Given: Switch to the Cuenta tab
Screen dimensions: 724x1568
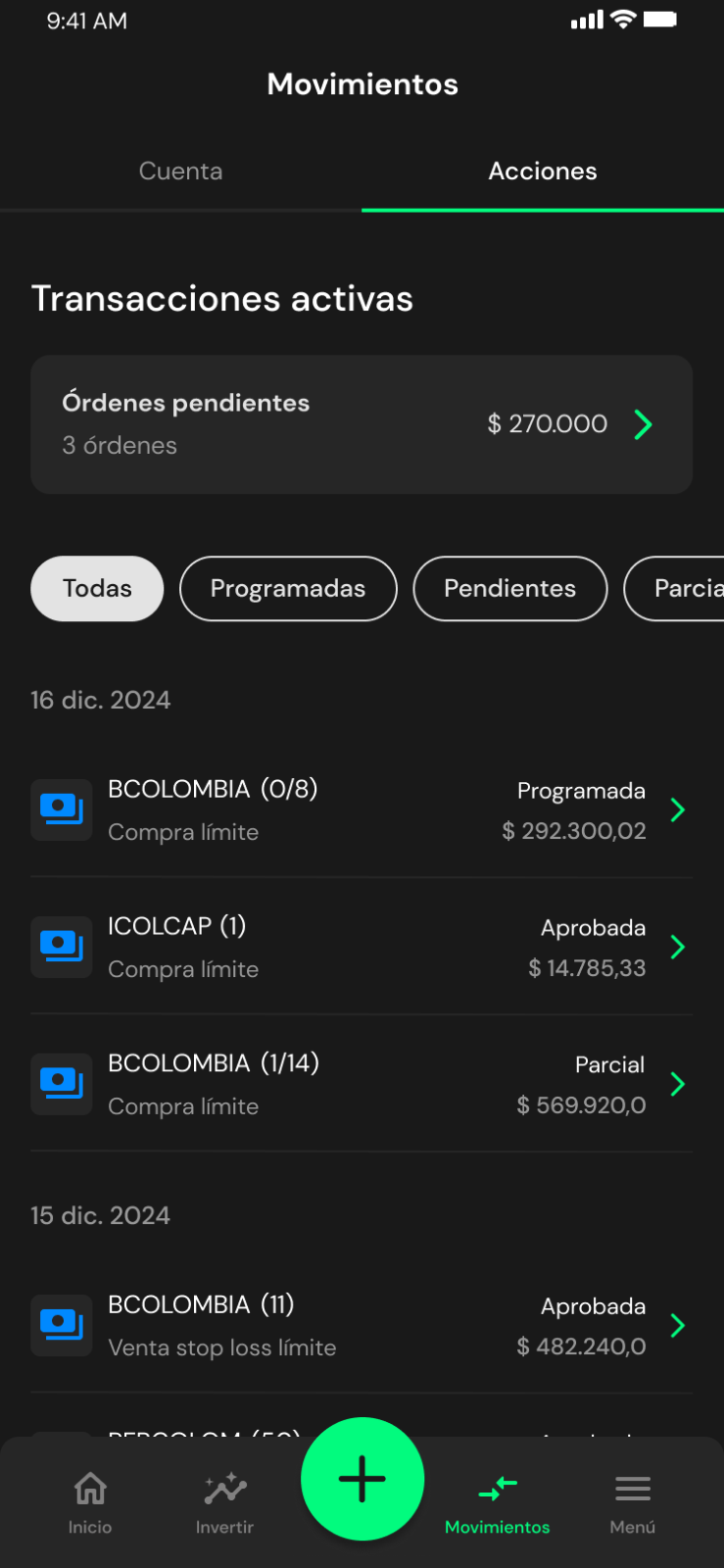Looking at the screenshot, I should click(181, 171).
